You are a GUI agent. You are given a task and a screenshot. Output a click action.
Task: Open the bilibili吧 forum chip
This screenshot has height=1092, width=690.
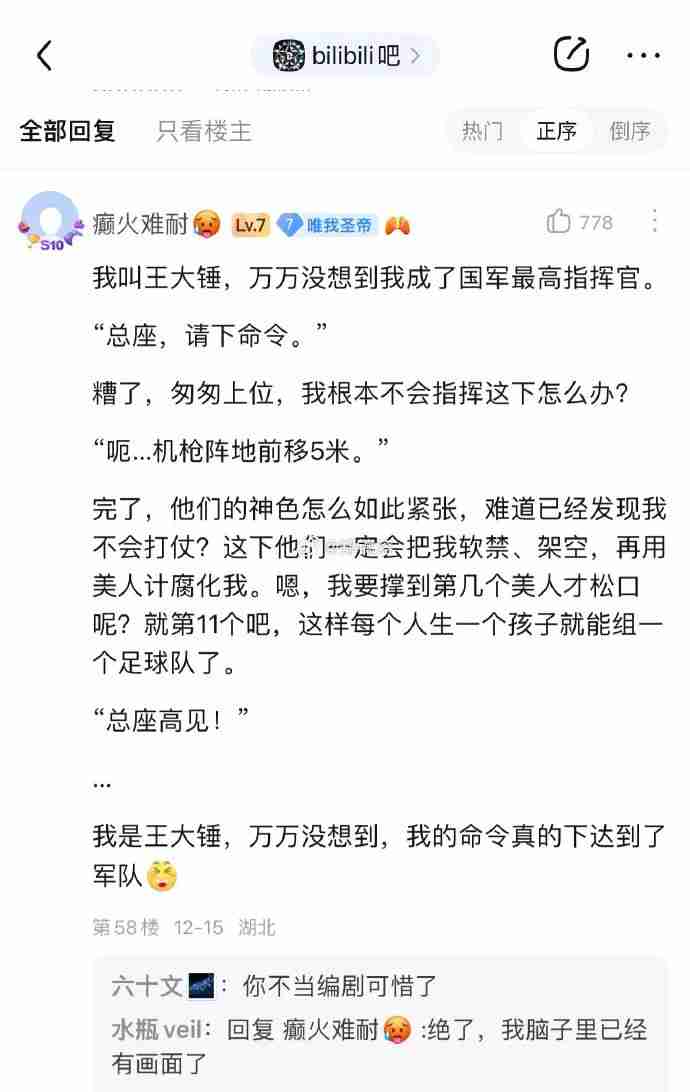coord(346,55)
